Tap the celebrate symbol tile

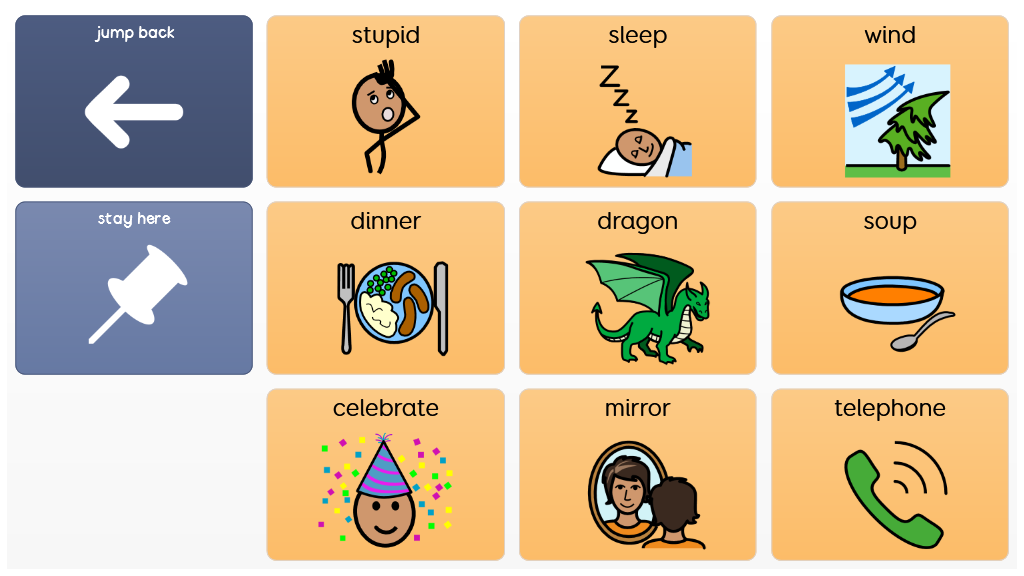(x=385, y=474)
